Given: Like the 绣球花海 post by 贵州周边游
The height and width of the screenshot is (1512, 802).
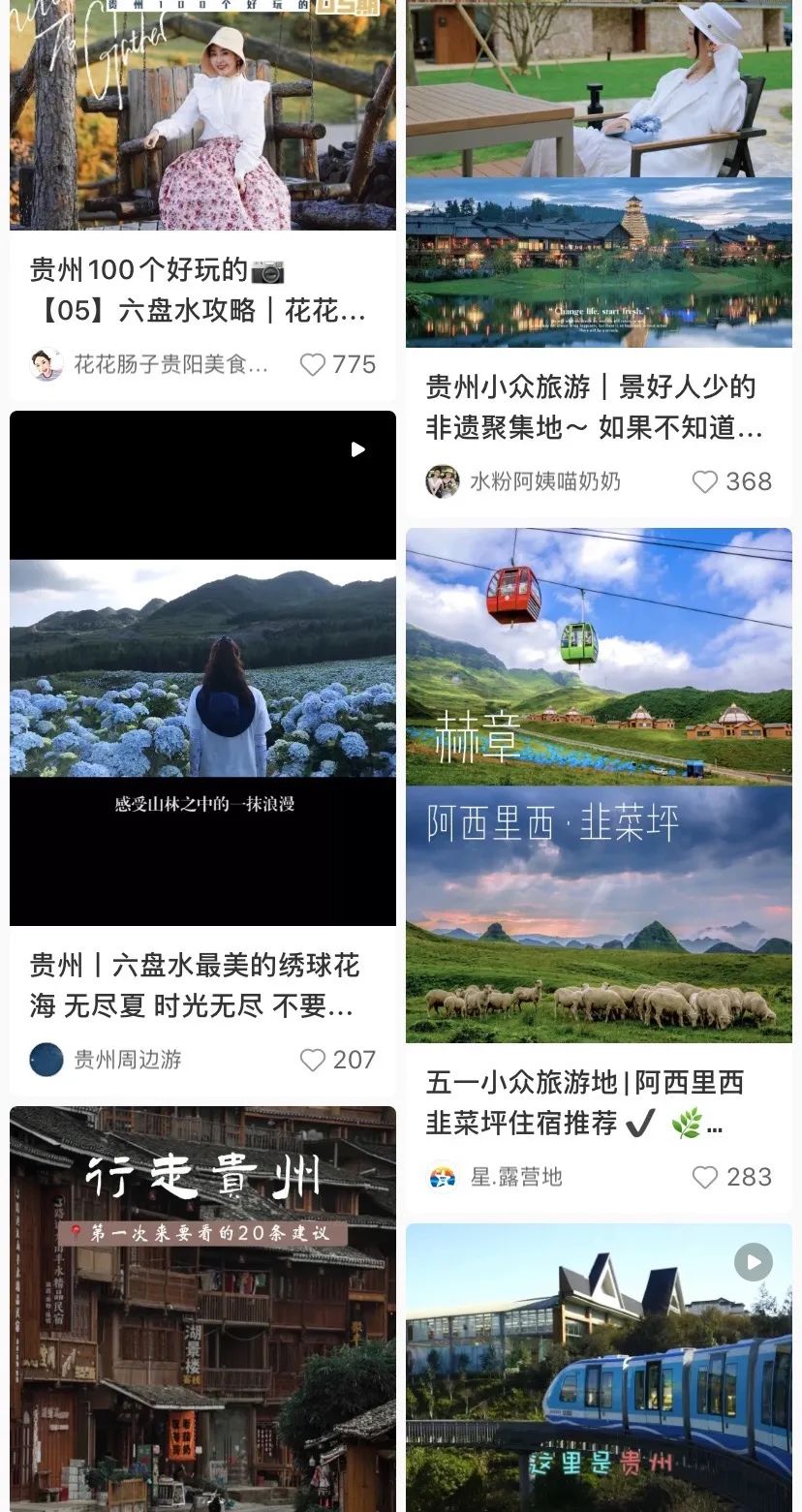Looking at the screenshot, I should pyautogui.click(x=313, y=1060).
